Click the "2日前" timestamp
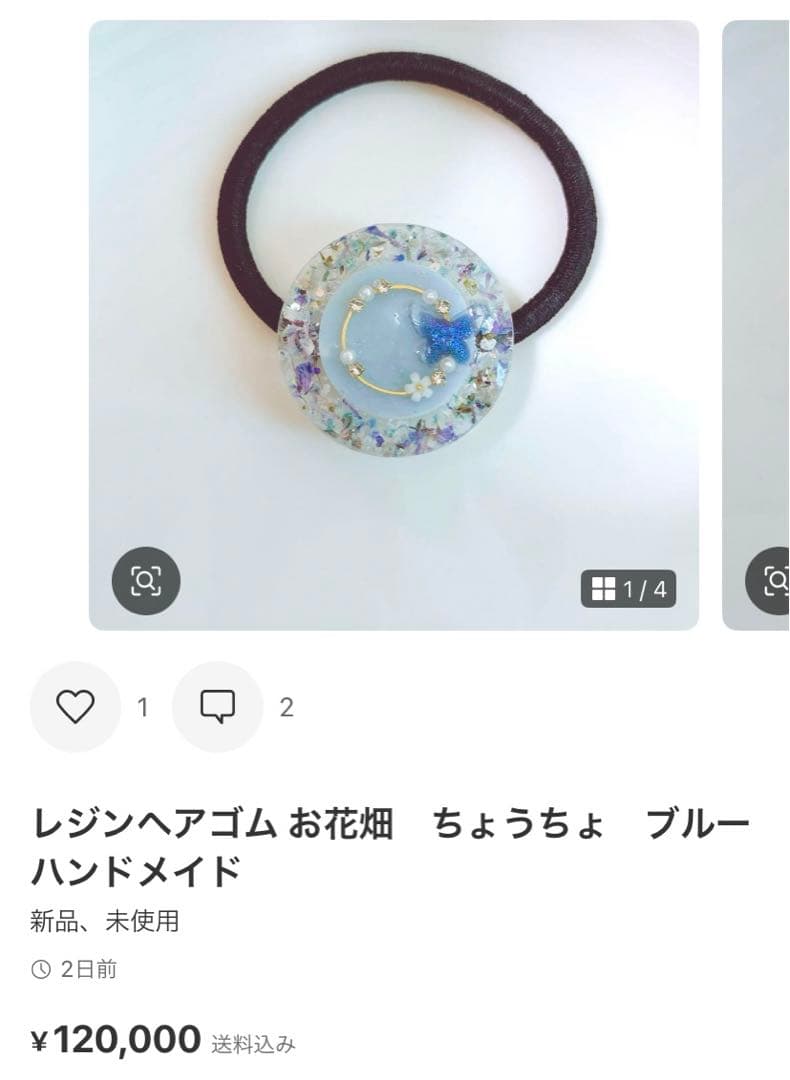The height and width of the screenshot is (1080, 790). [90, 967]
